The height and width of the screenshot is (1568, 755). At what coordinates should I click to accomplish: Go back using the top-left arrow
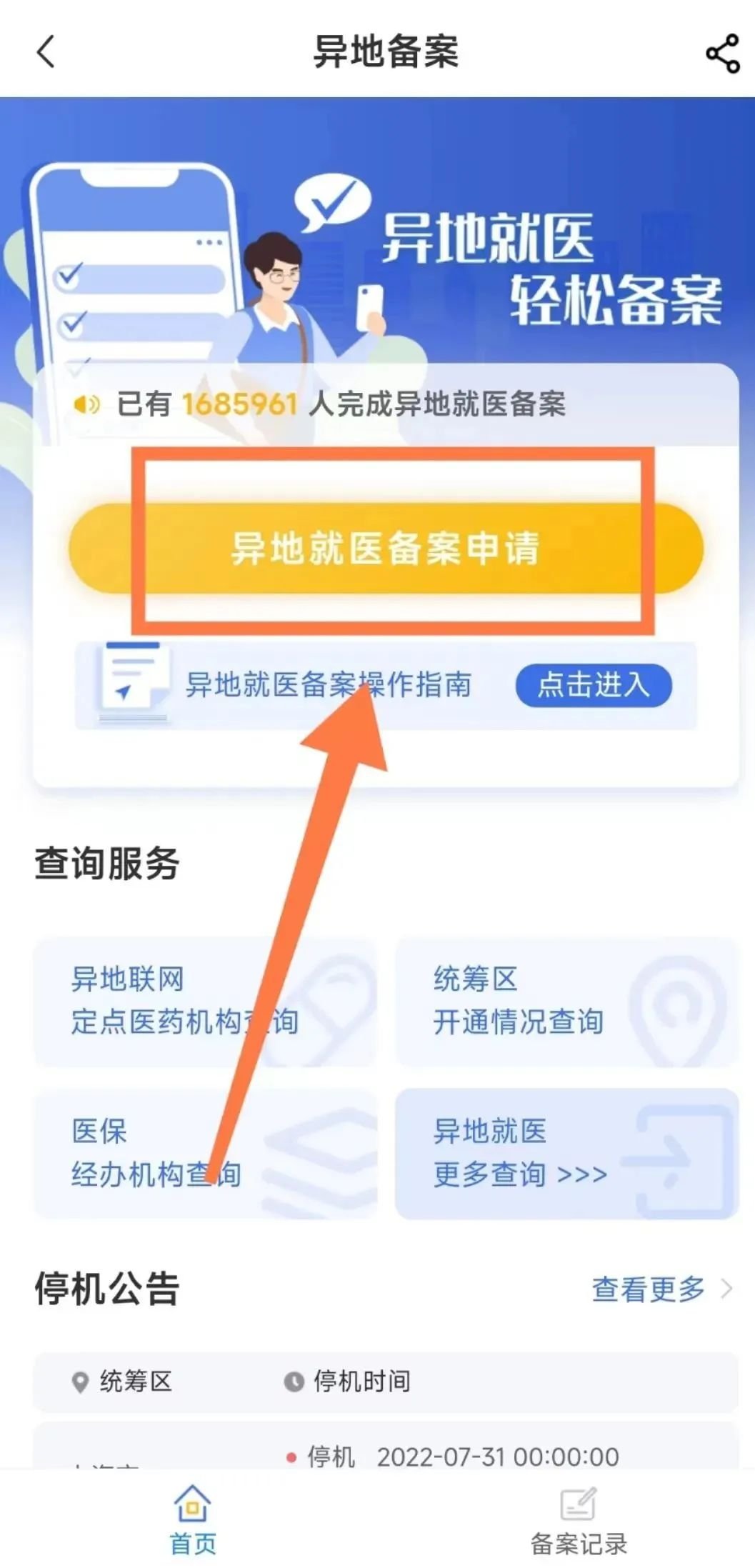(x=46, y=52)
